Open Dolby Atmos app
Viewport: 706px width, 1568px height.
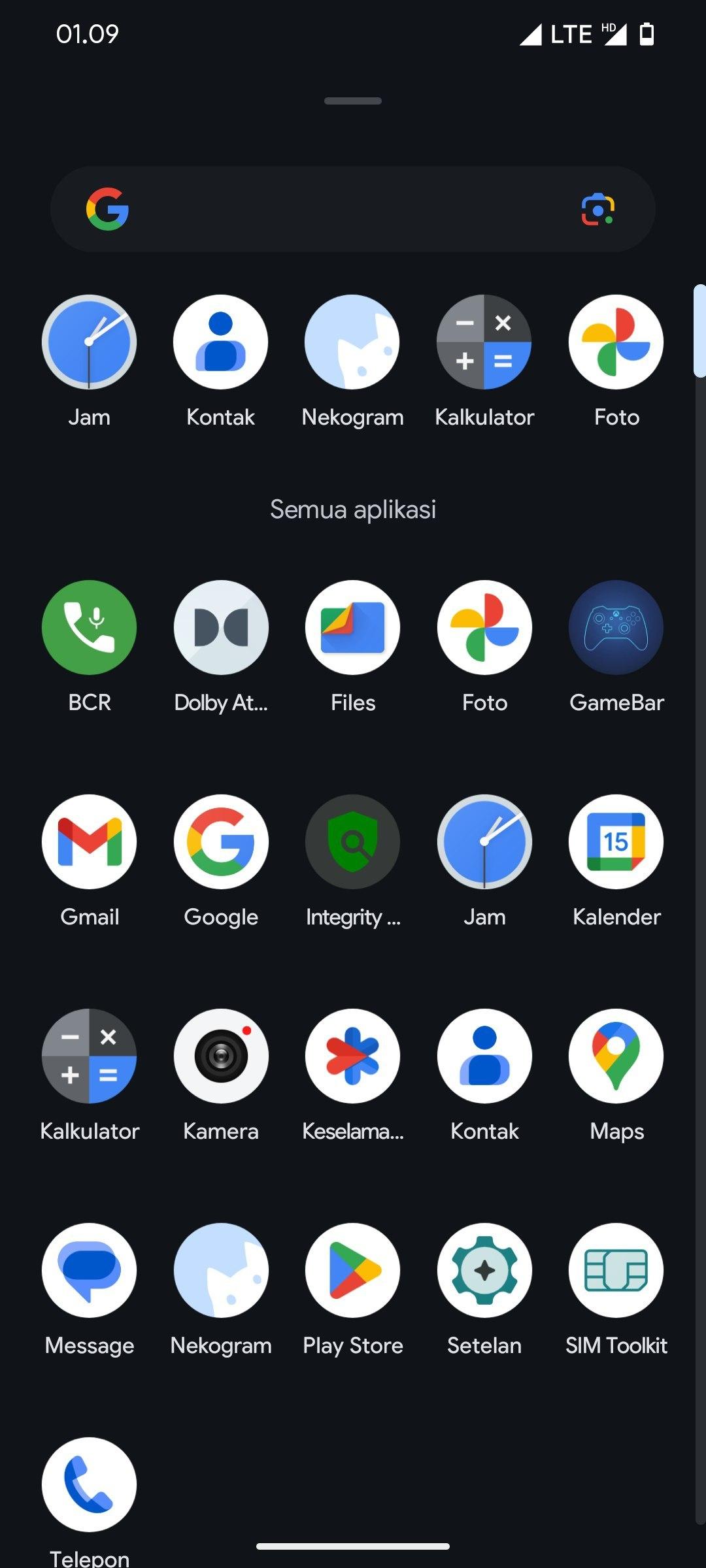pyautogui.click(x=221, y=627)
